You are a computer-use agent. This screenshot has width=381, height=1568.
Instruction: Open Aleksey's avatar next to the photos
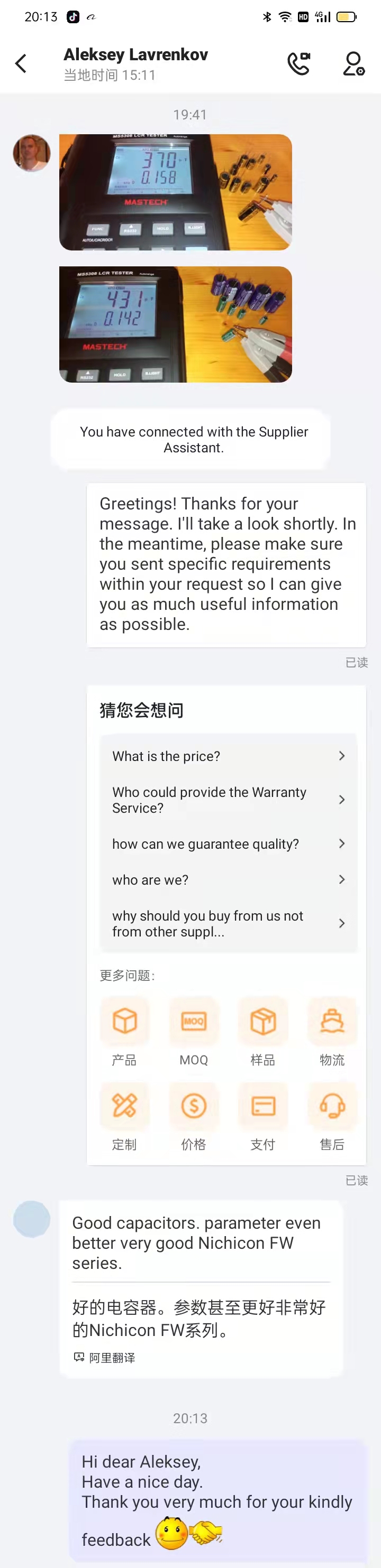(32, 153)
